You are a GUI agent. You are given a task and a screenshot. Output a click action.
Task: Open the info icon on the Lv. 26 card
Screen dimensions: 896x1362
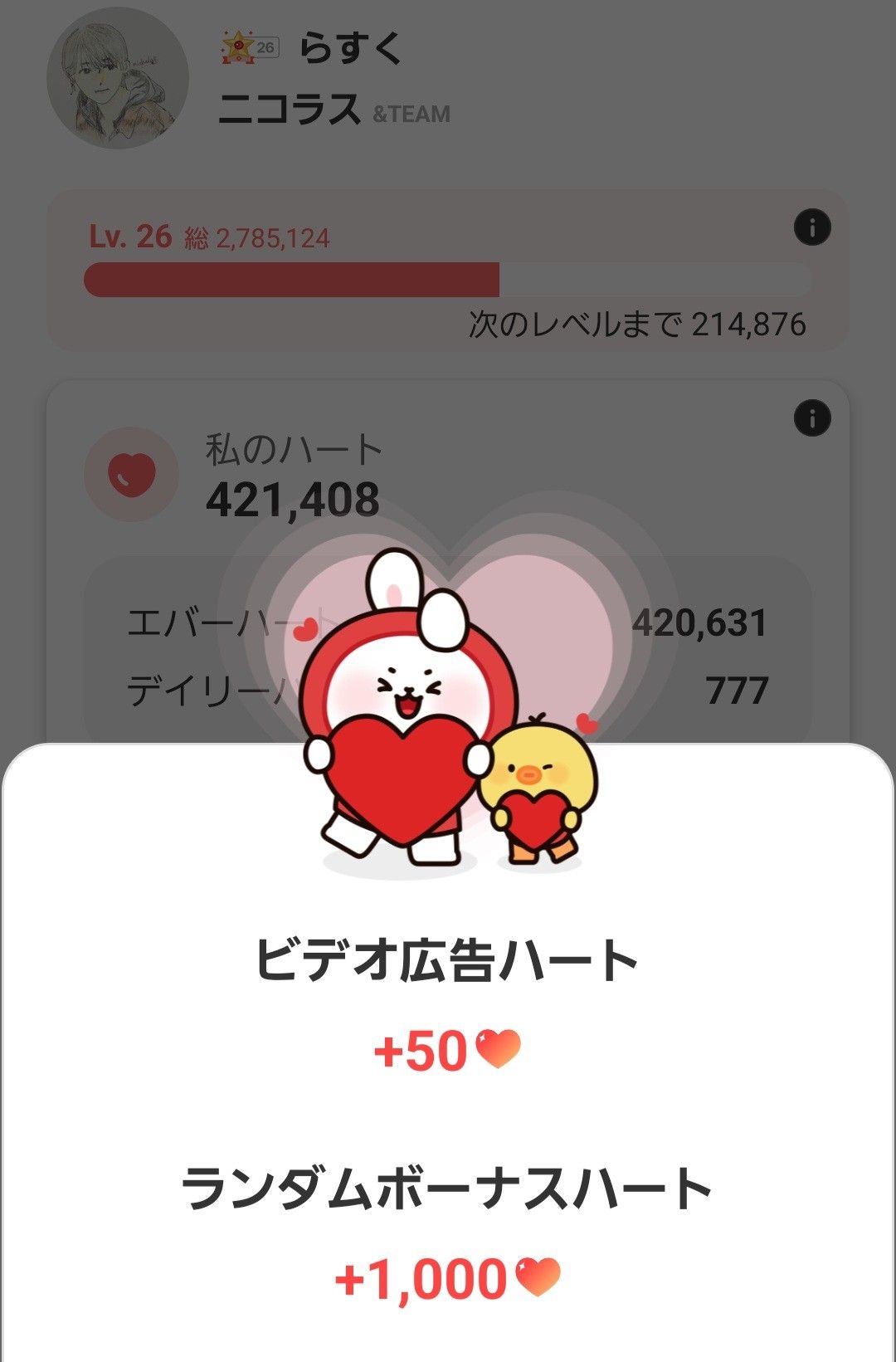click(811, 227)
